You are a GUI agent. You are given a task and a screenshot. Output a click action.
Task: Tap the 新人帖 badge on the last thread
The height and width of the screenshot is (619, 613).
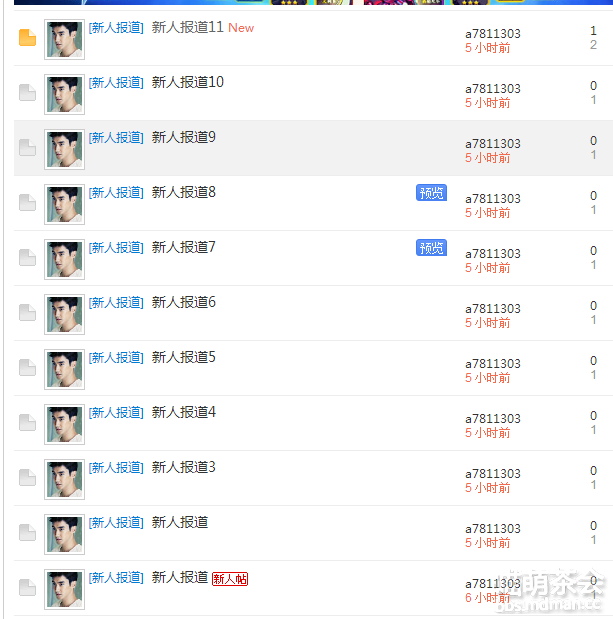229,579
